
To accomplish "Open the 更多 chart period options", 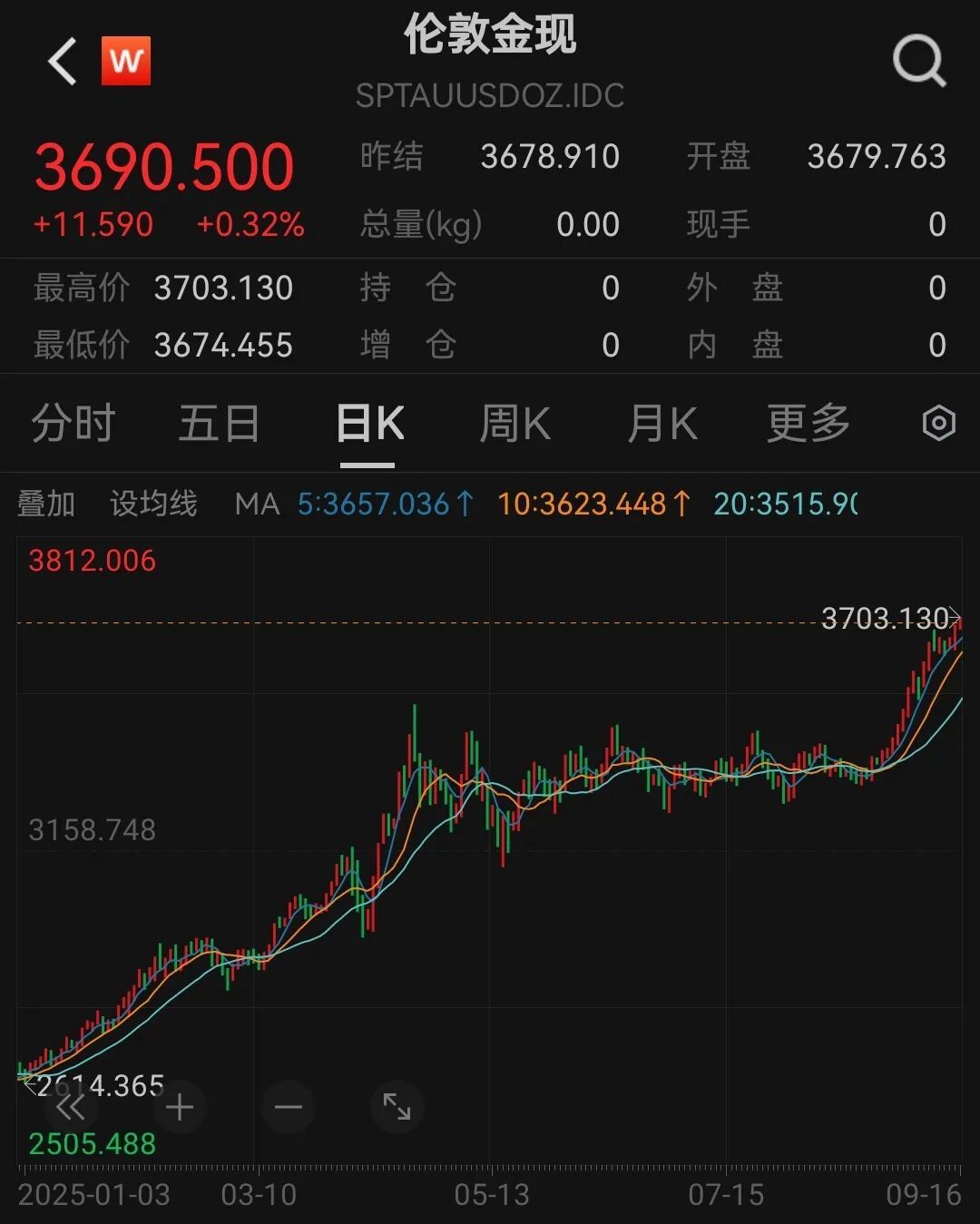I will pyautogui.click(x=808, y=424).
